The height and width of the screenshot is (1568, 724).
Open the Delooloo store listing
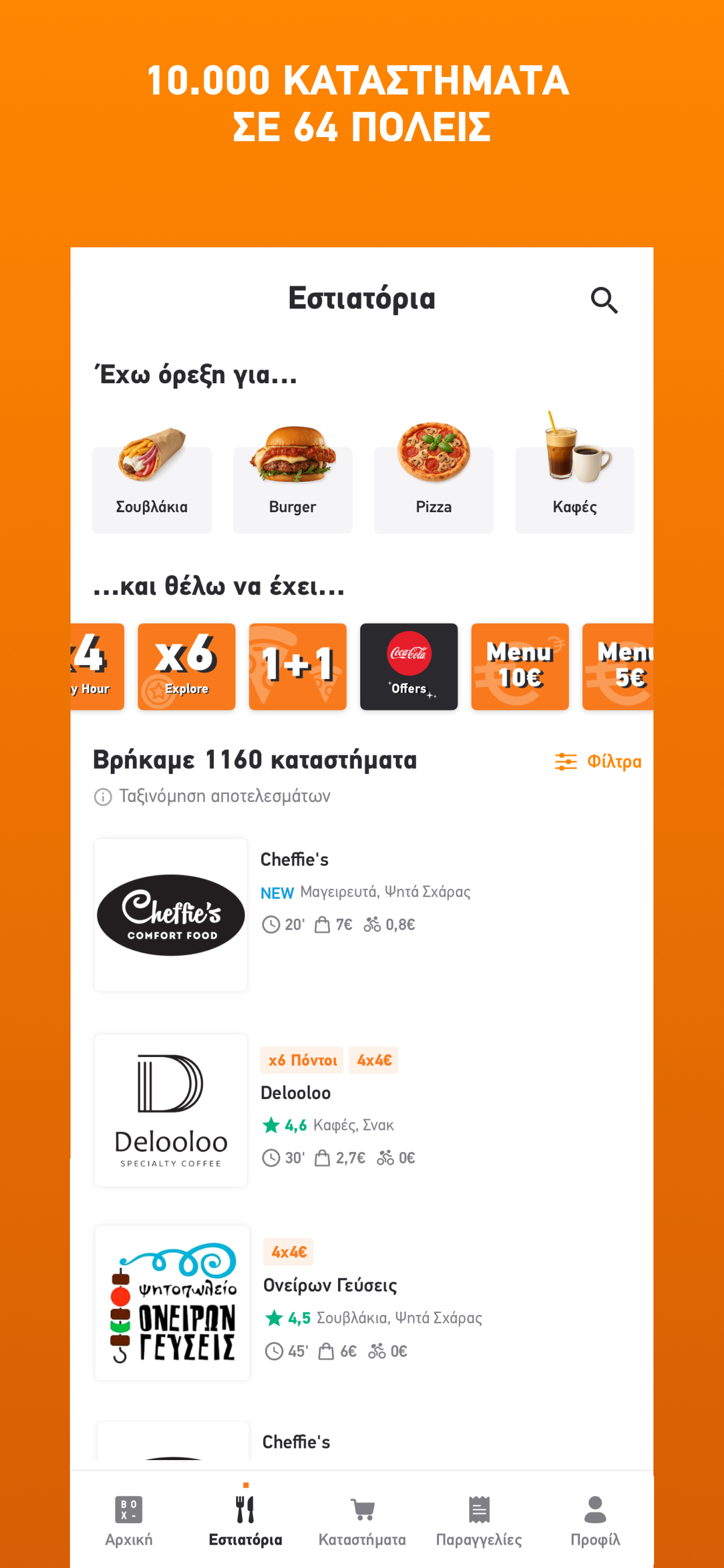362,1109
